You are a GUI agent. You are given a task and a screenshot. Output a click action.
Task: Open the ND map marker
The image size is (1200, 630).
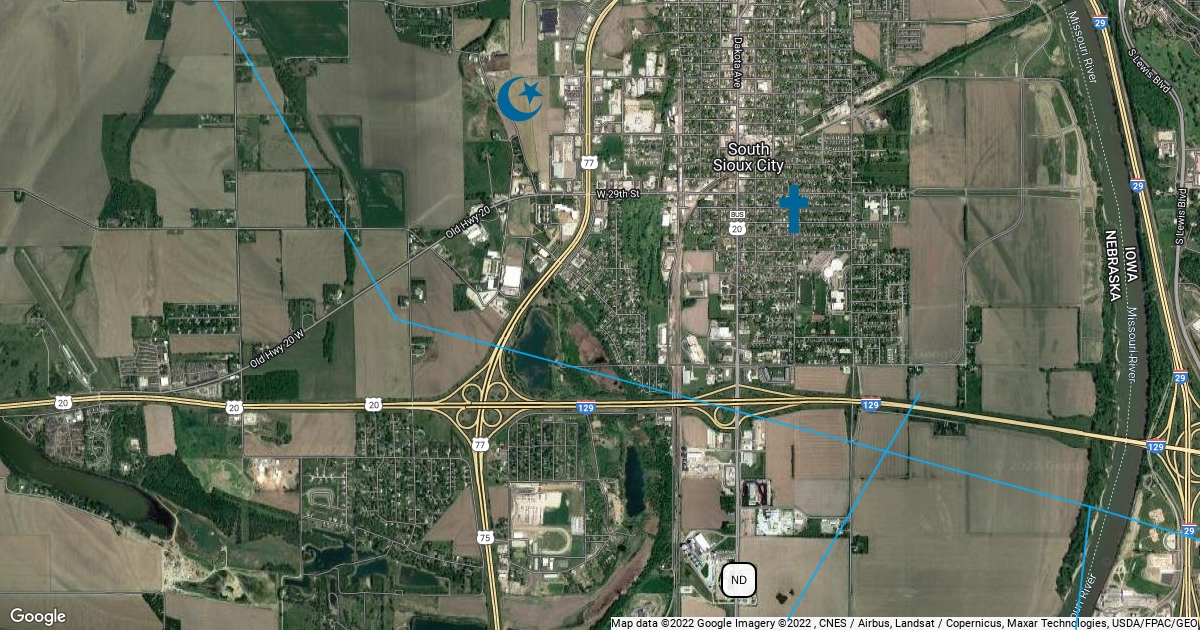tap(739, 580)
